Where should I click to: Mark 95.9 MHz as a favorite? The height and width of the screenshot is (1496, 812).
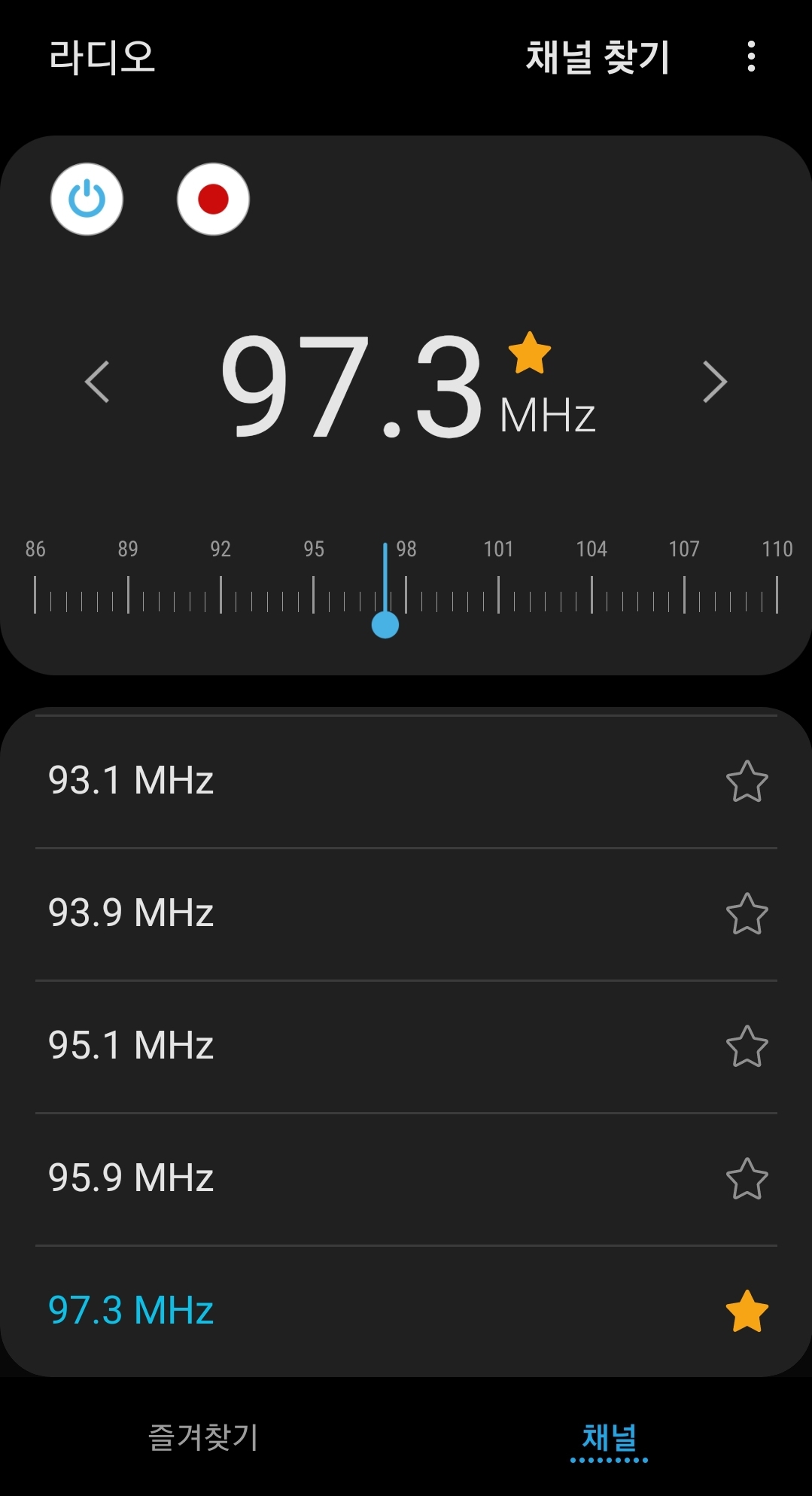coord(747,1178)
